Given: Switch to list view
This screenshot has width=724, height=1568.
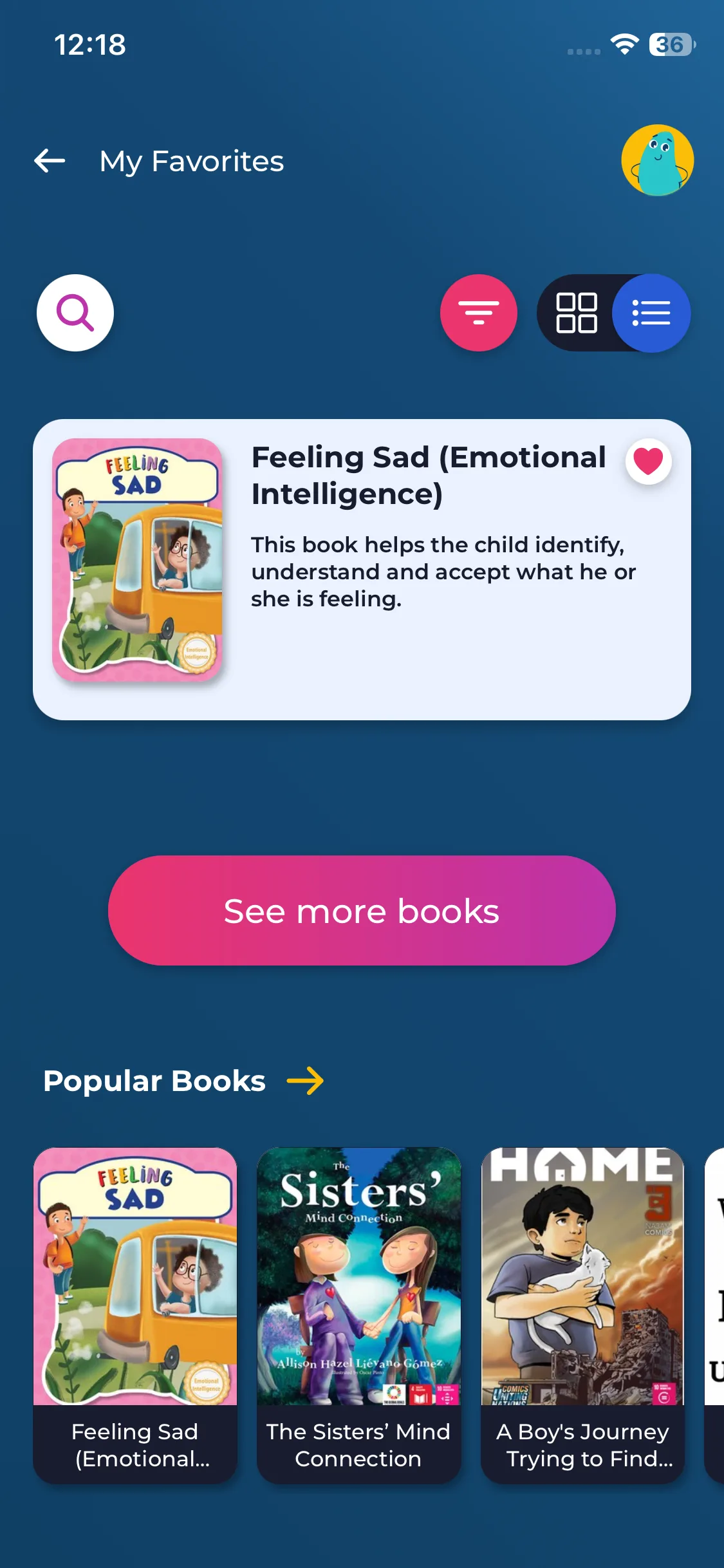Looking at the screenshot, I should pyautogui.click(x=651, y=313).
